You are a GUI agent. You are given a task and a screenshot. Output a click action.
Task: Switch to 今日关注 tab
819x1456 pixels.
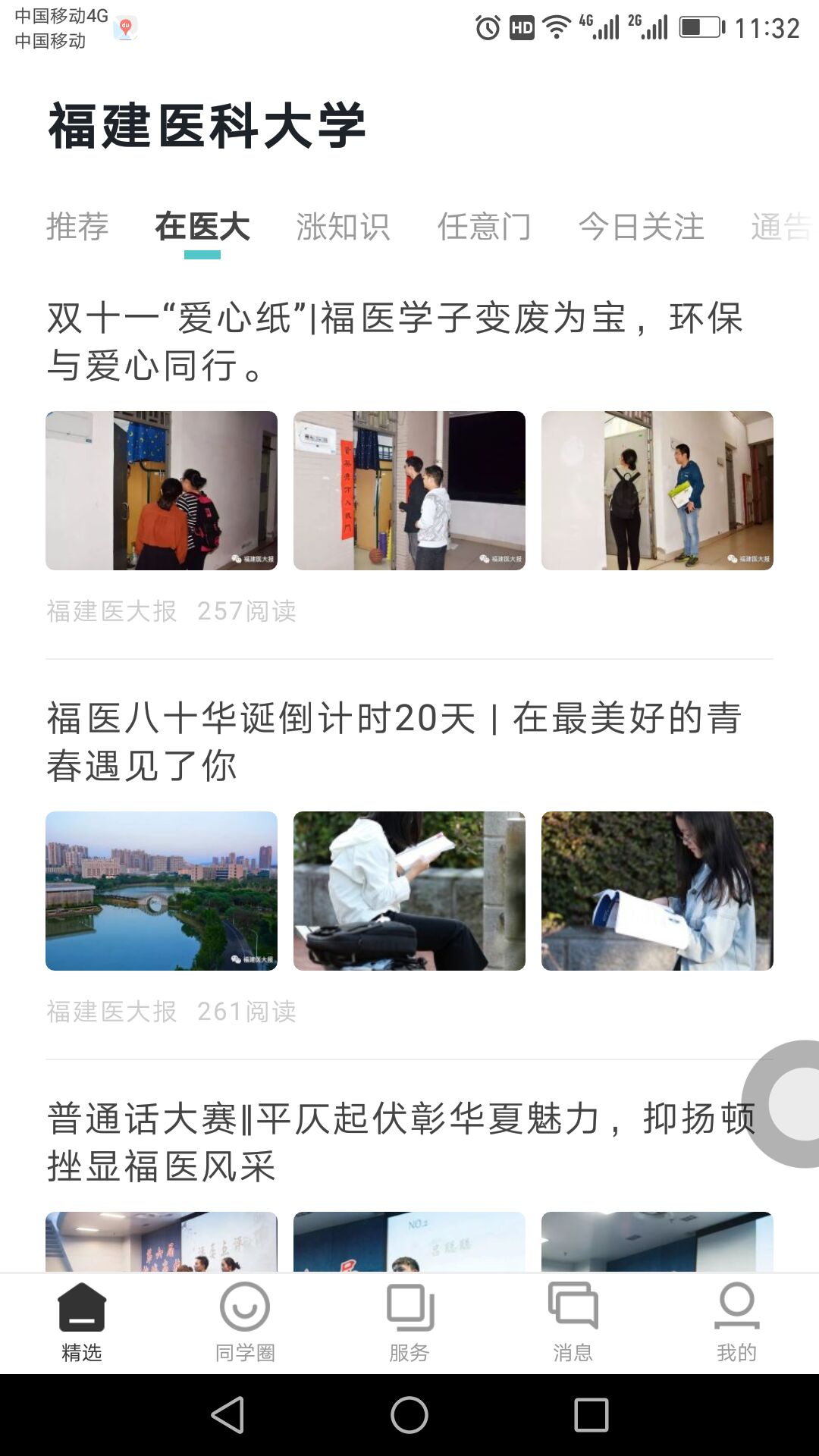642,226
